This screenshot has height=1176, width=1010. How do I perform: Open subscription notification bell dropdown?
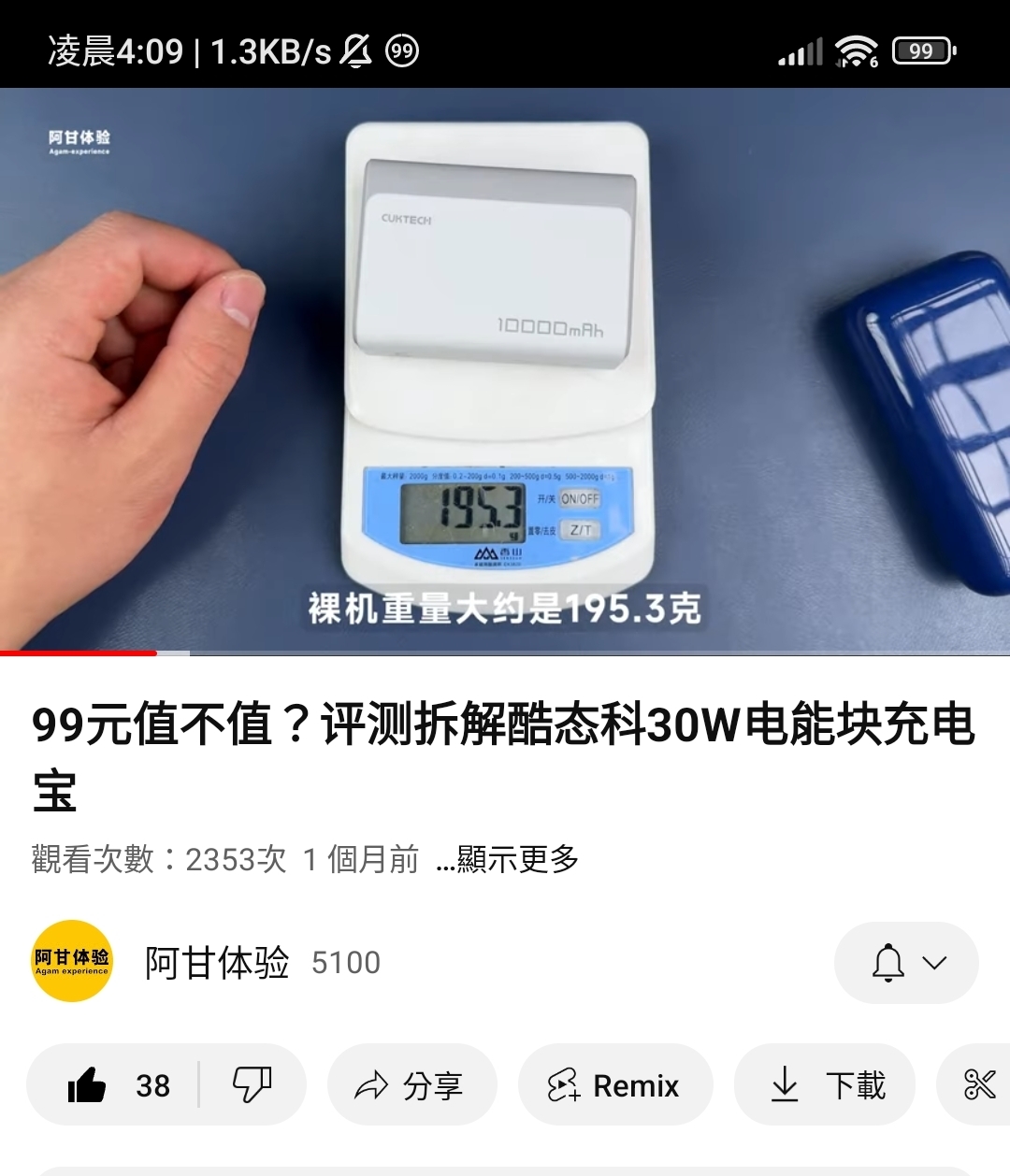tap(905, 963)
